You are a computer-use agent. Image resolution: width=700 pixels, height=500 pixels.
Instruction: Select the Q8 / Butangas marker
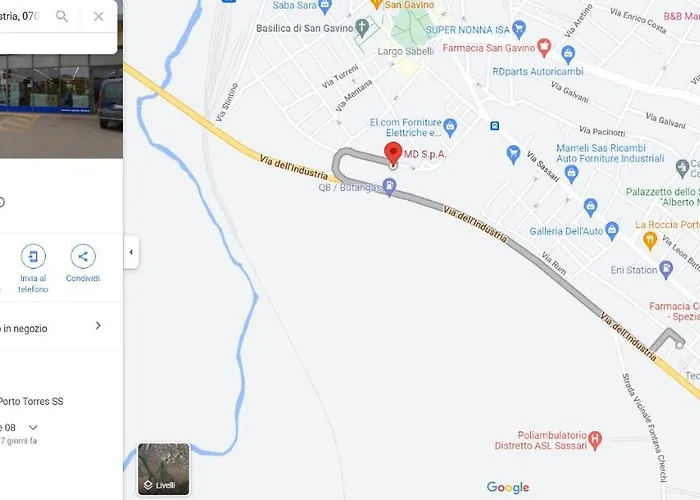click(x=390, y=187)
